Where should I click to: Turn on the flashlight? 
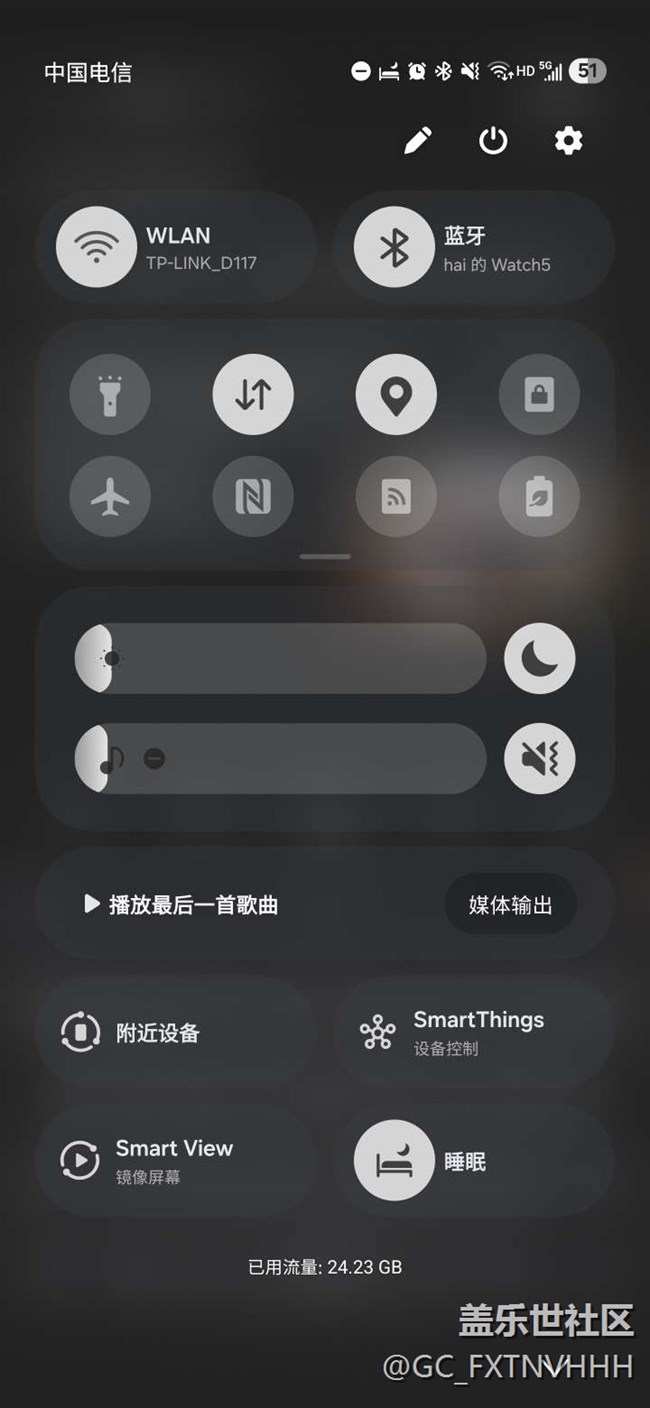(x=110, y=395)
